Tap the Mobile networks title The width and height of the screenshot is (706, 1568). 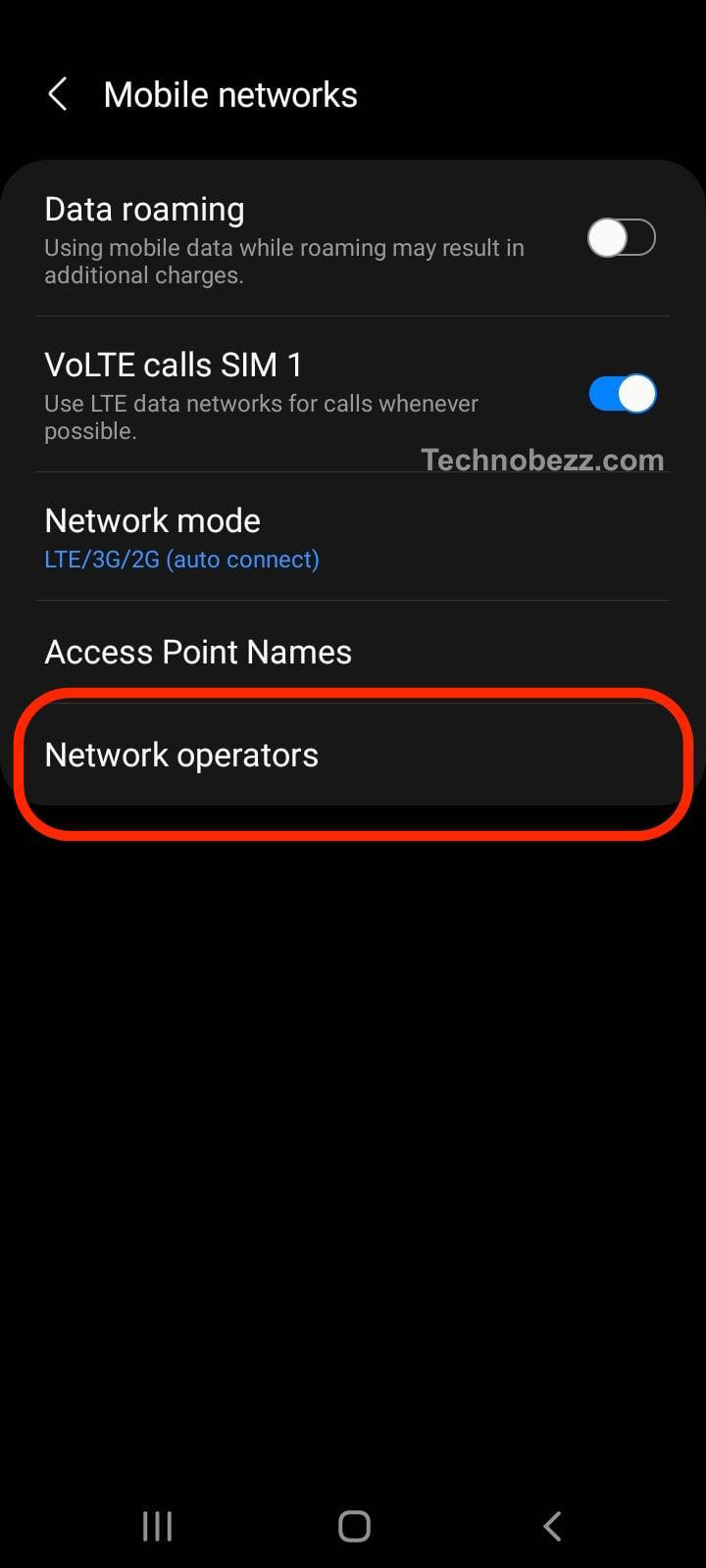[x=231, y=94]
